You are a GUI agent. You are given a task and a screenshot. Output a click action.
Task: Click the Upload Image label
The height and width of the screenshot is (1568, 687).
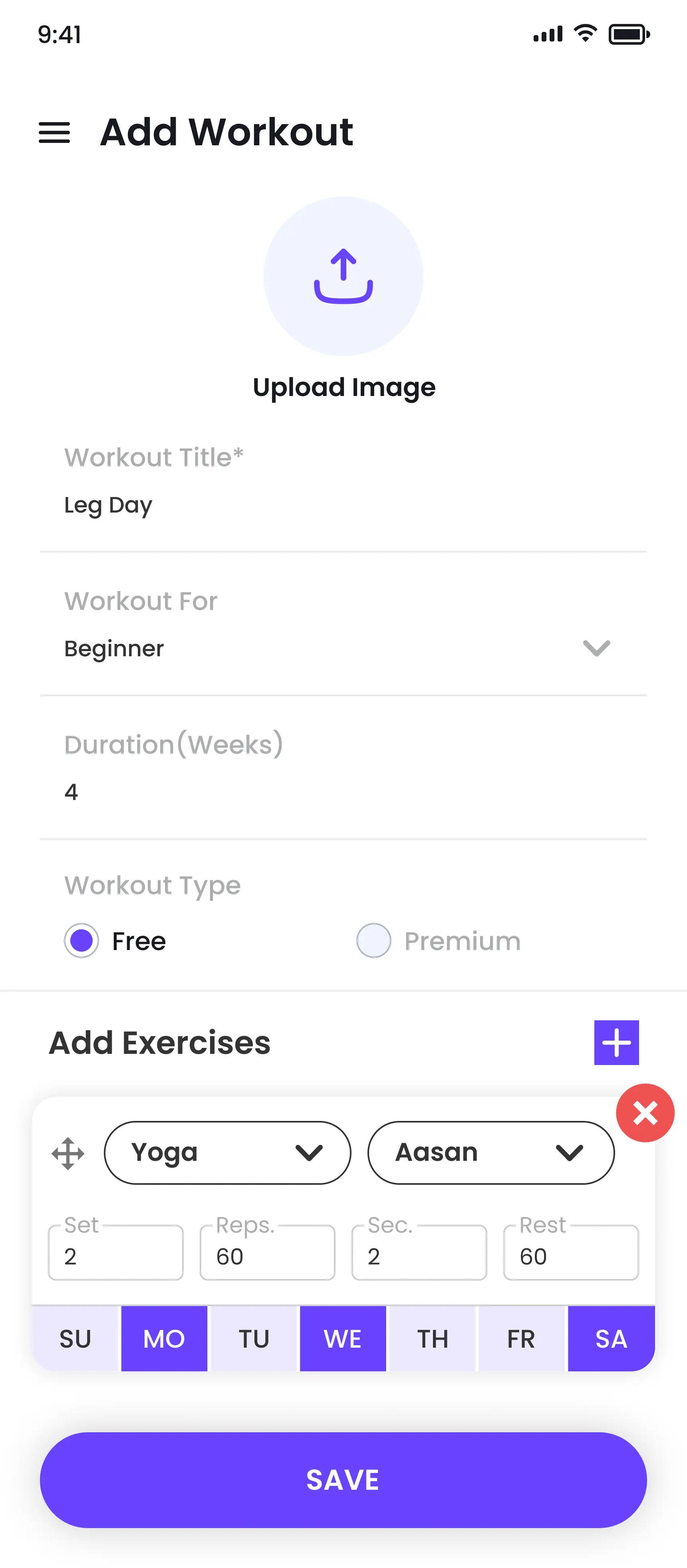(343, 386)
